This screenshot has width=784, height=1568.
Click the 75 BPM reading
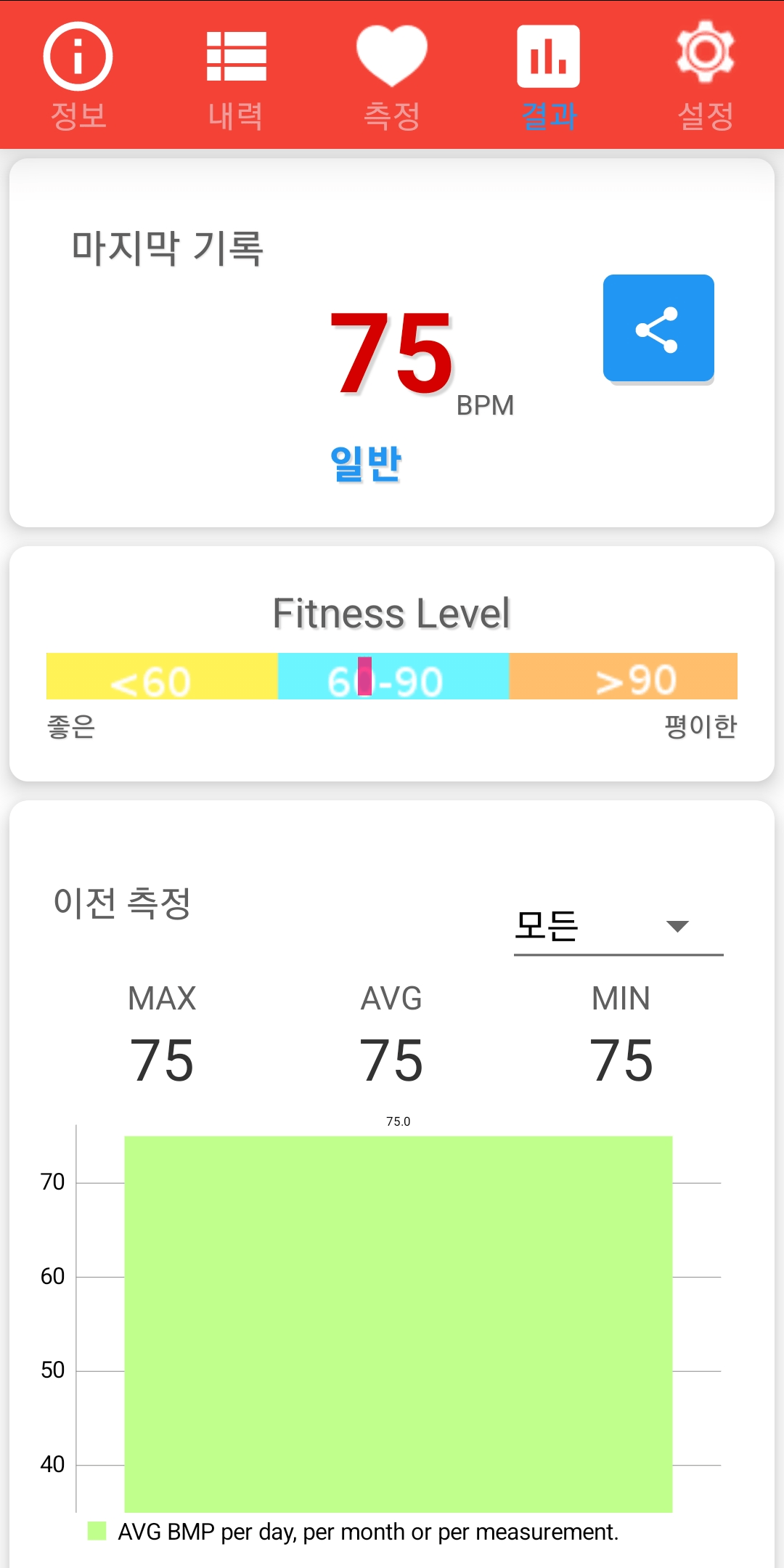point(392,352)
